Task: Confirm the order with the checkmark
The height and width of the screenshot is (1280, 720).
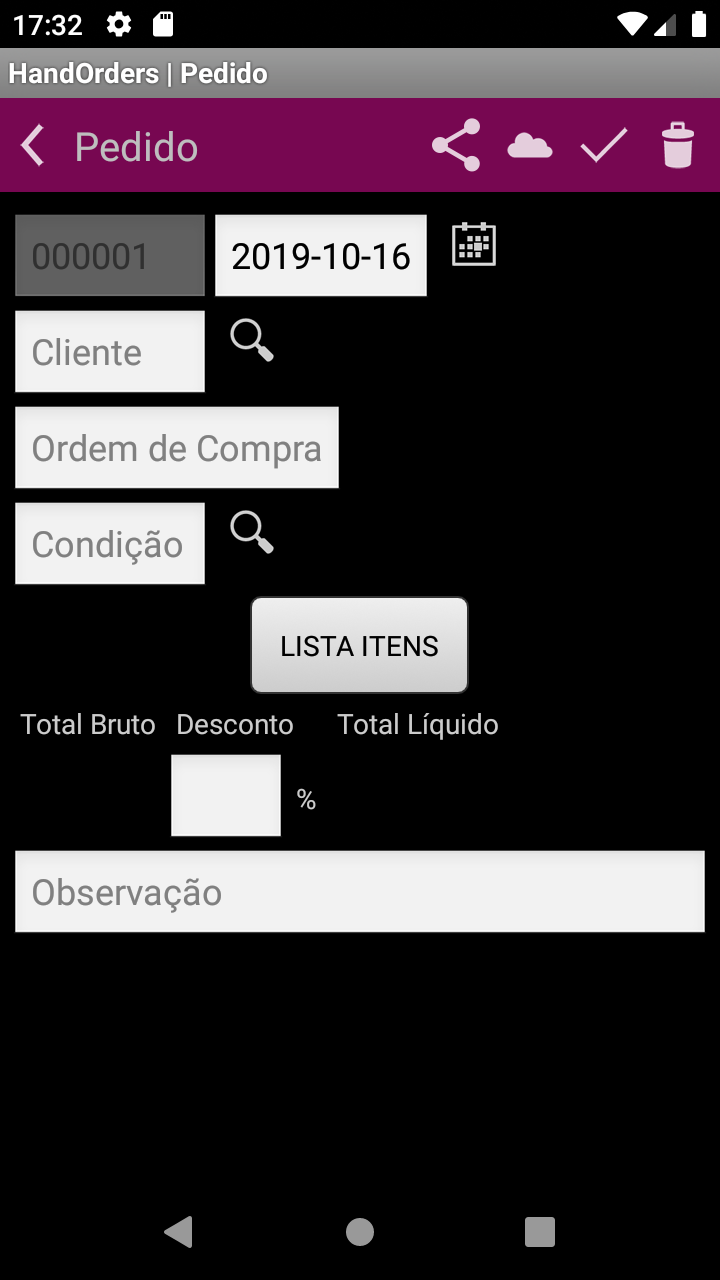Action: 604,146
